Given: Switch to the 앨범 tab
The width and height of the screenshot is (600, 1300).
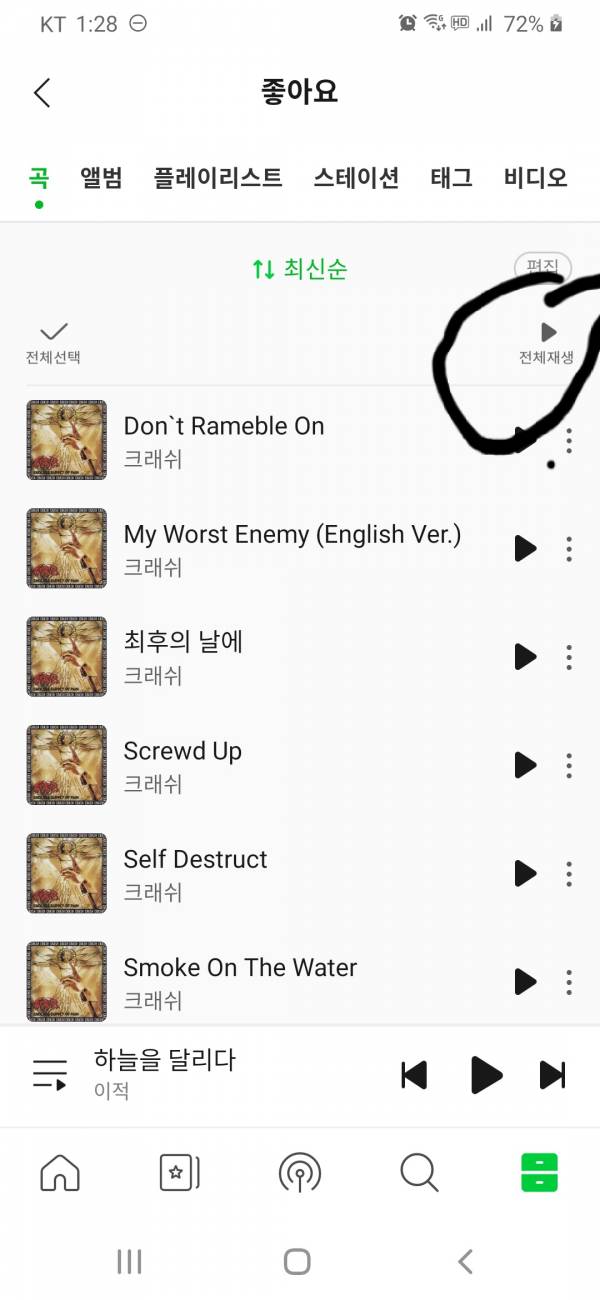Looking at the screenshot, I should click(x=101, y=178).
